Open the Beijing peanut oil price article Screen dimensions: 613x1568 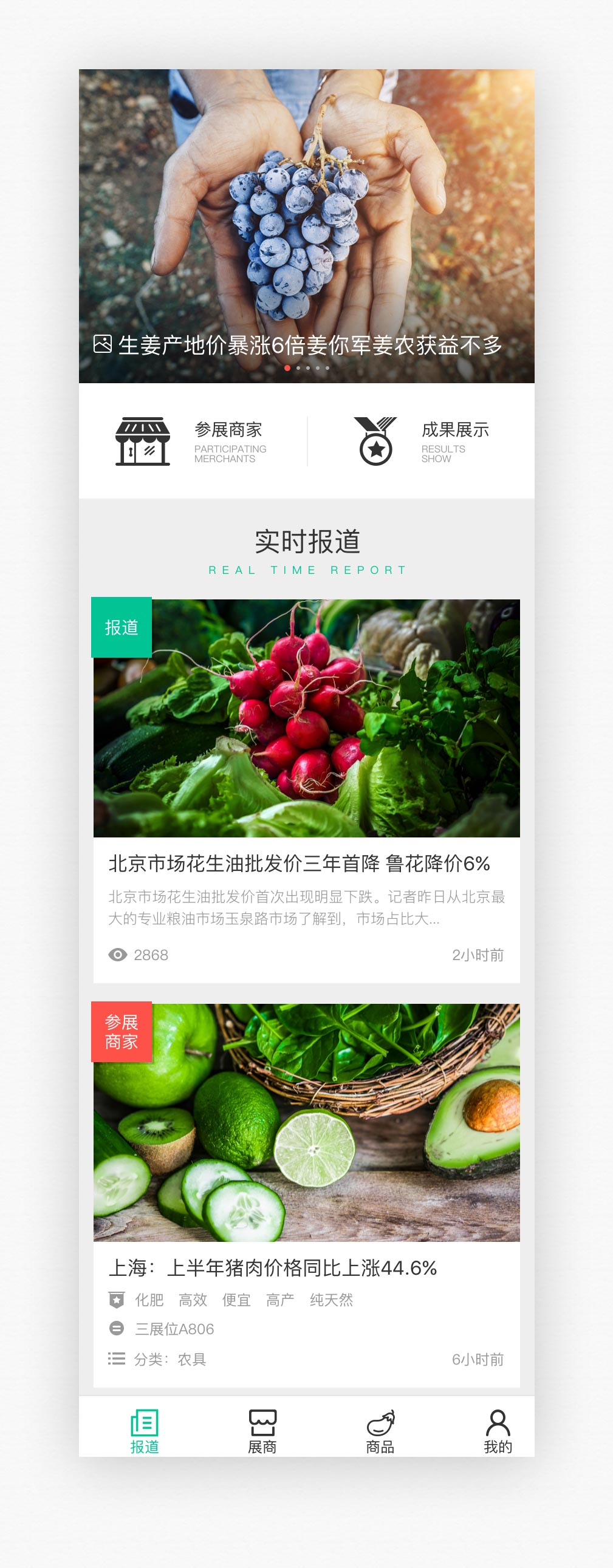tap(299, 864)
